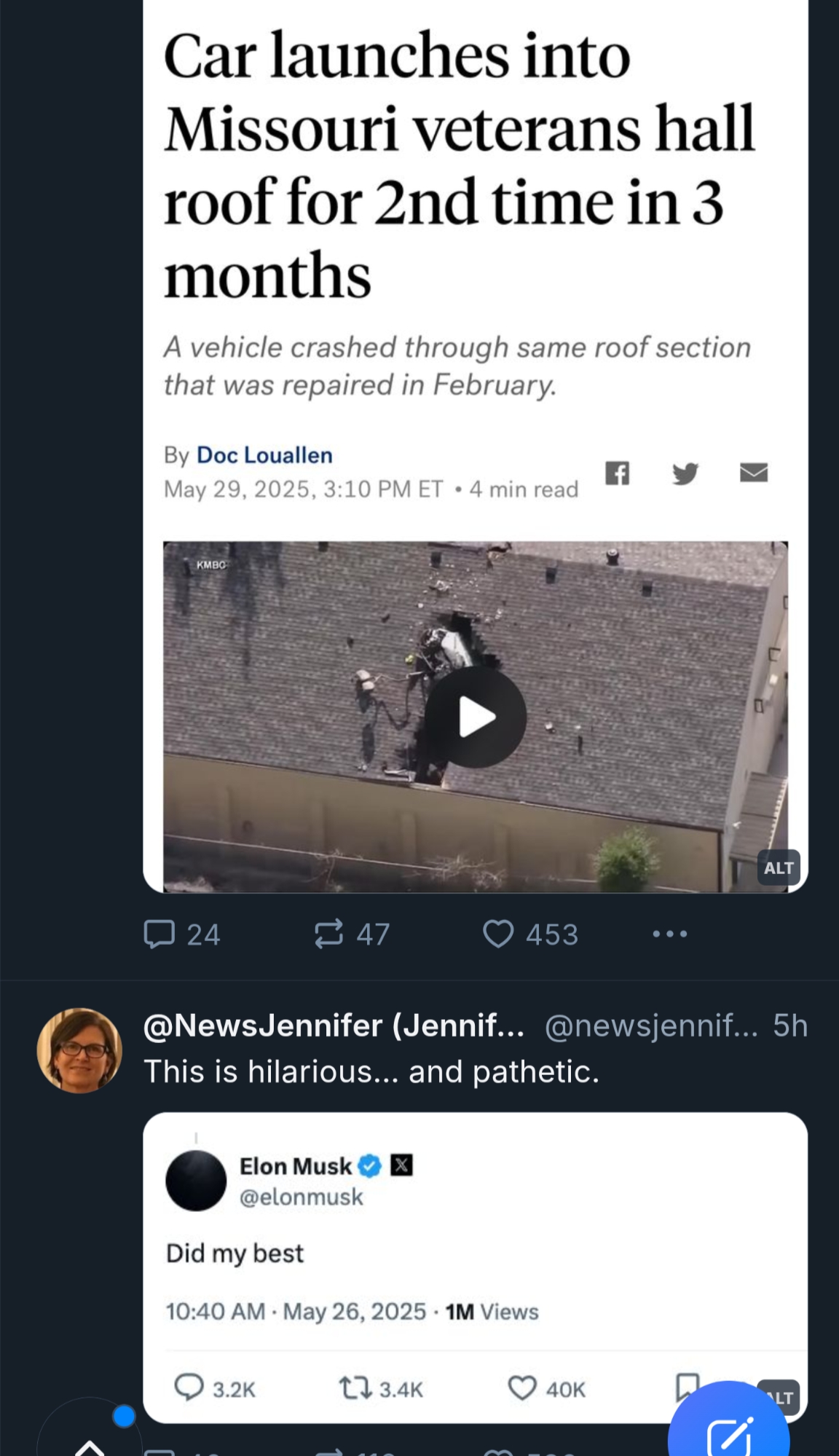Repost the post with 47 reposts

(x=328, y=934)
